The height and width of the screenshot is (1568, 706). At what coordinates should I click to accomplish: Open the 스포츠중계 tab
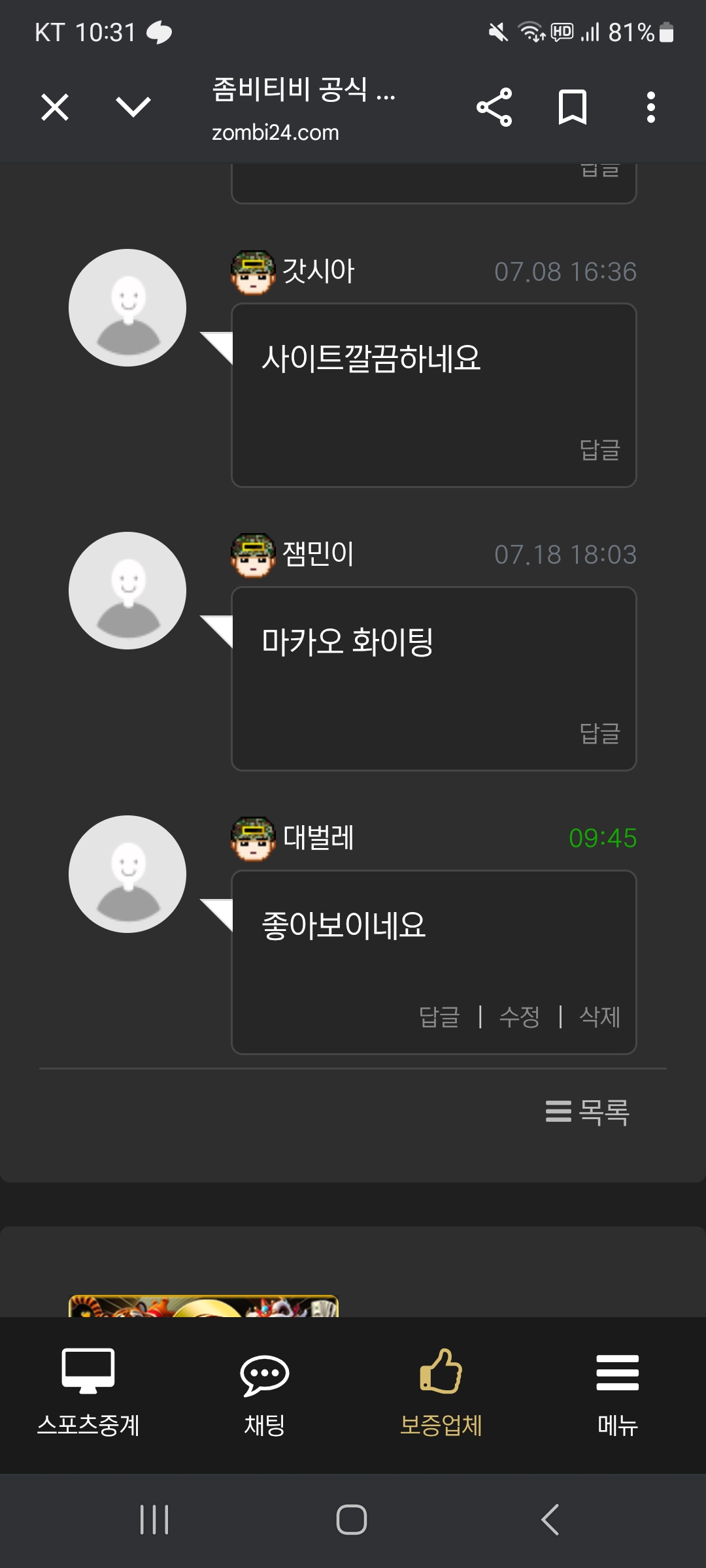pos(88,1393)
